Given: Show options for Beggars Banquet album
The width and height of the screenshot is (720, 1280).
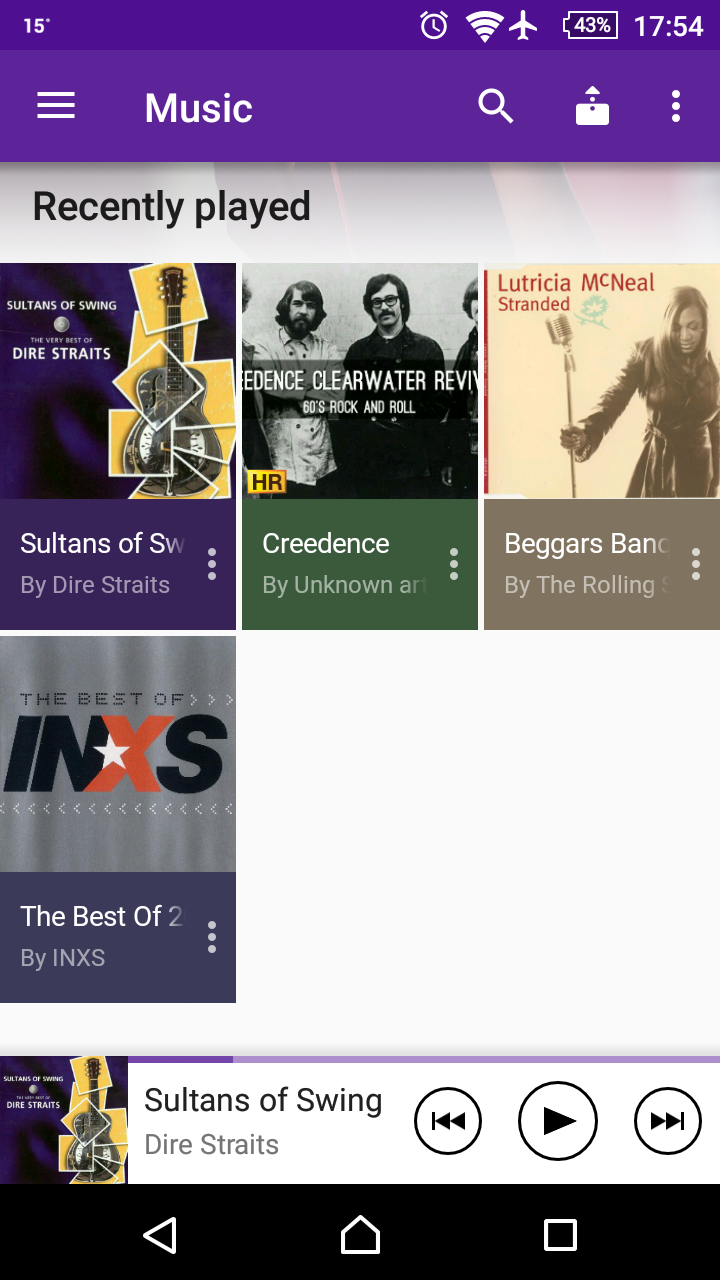Looking at the screenshot, I should click(x=696, y=564).
